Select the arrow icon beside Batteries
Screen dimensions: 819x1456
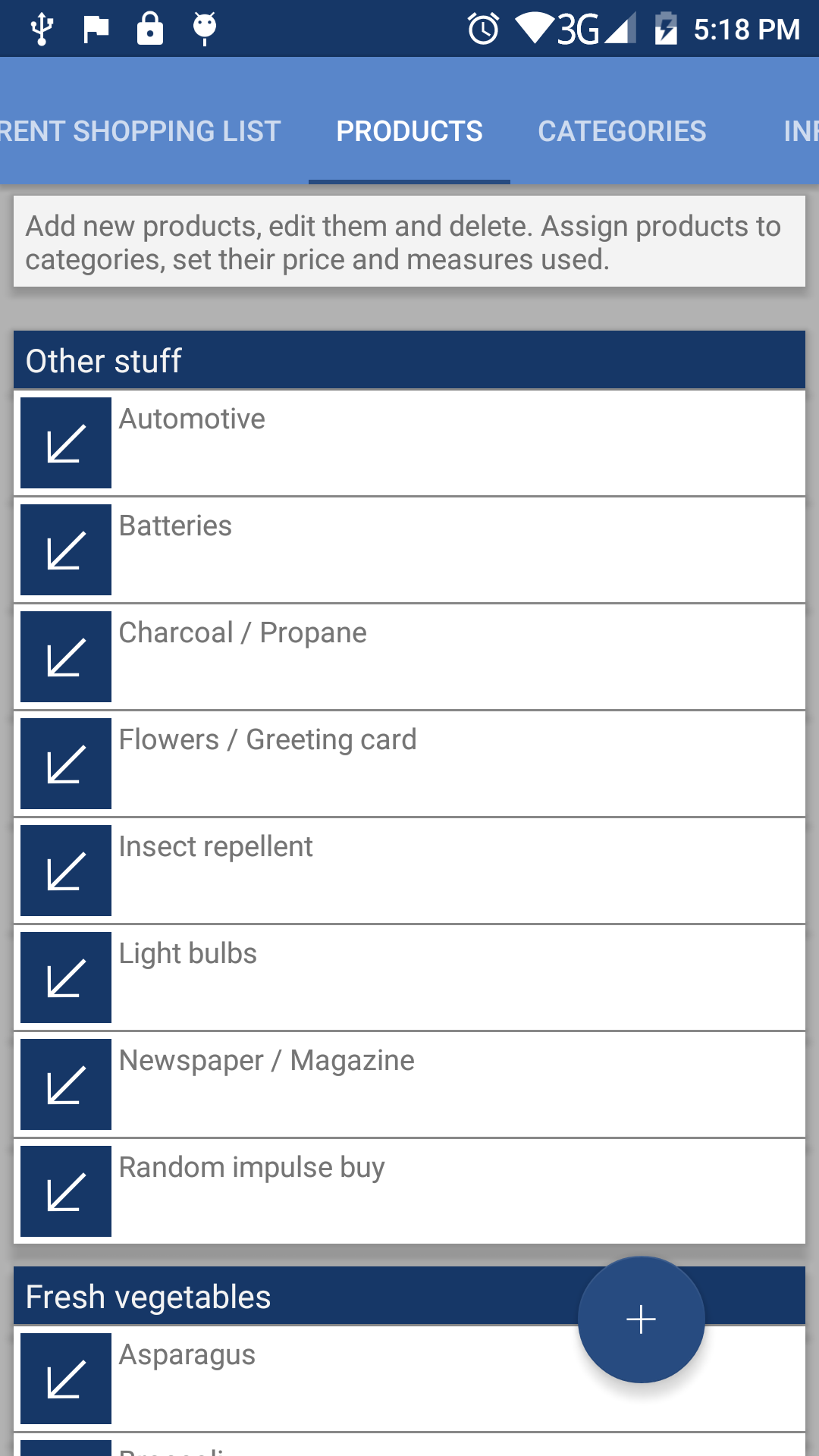65,549
